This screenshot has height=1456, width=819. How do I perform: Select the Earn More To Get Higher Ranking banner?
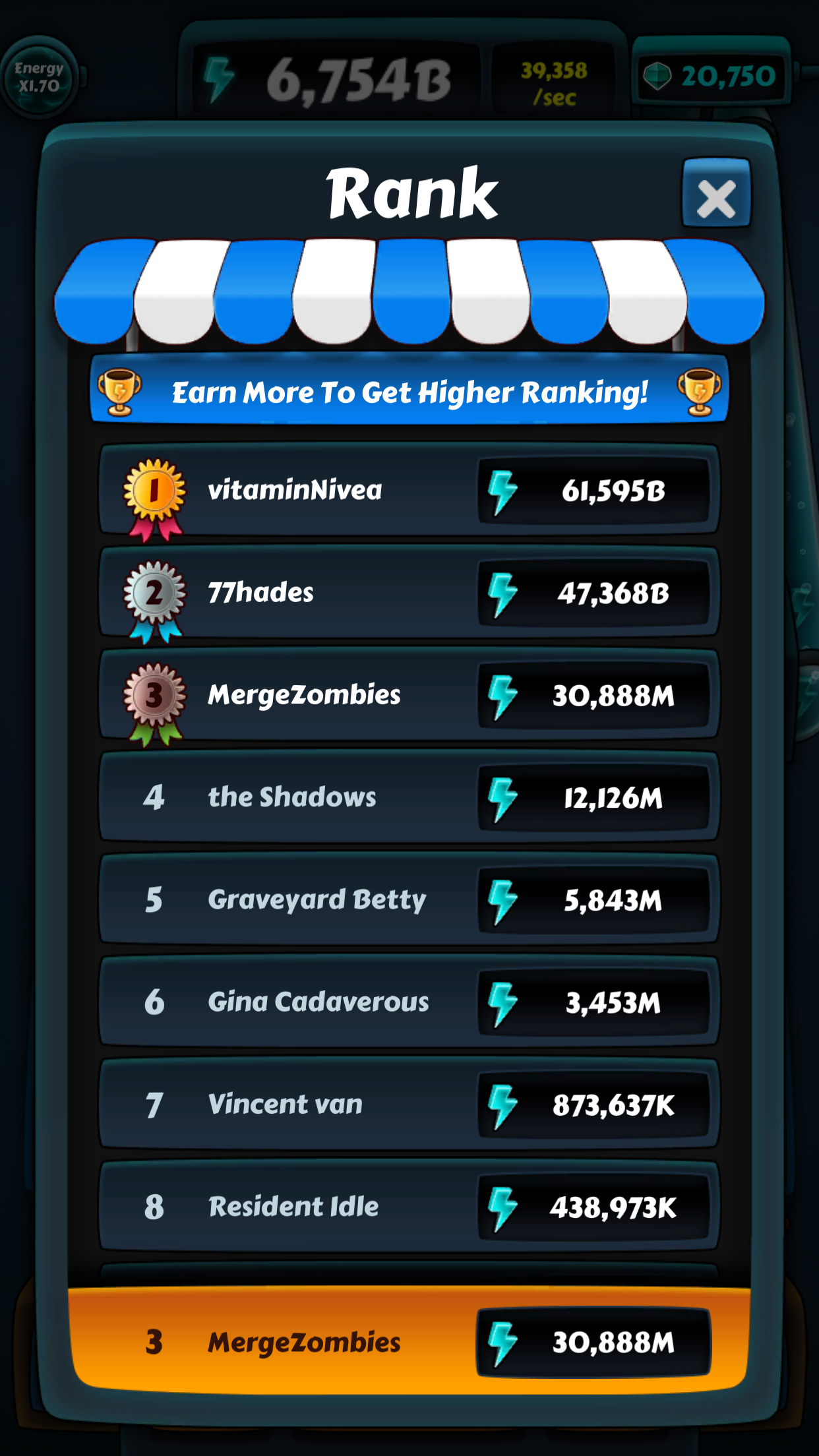(x=409, y=392)
